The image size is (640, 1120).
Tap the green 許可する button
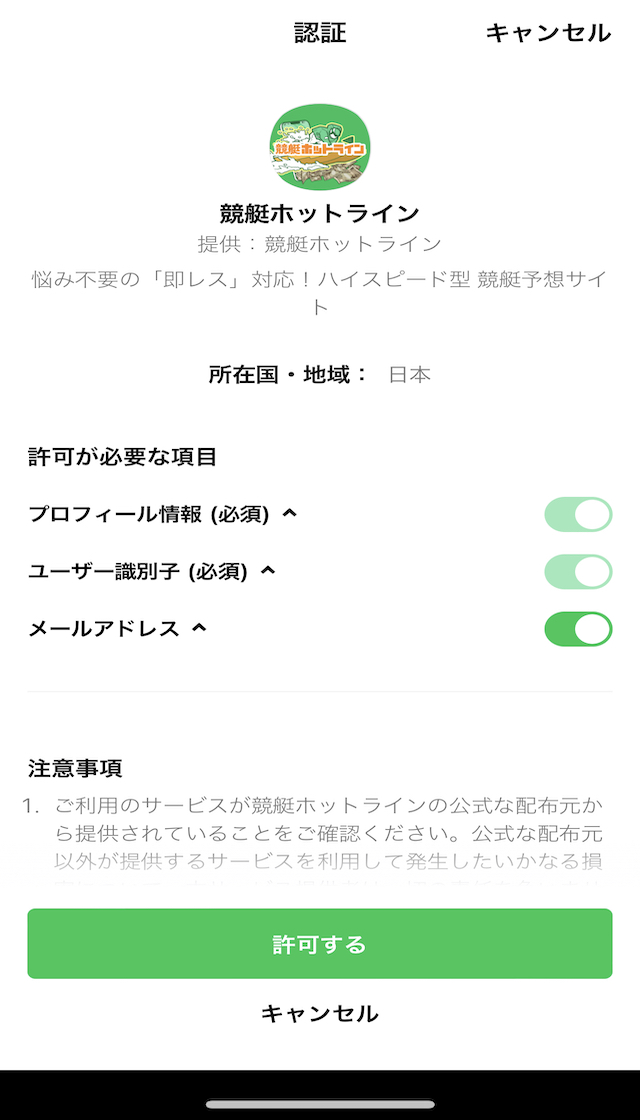point(319,944)
